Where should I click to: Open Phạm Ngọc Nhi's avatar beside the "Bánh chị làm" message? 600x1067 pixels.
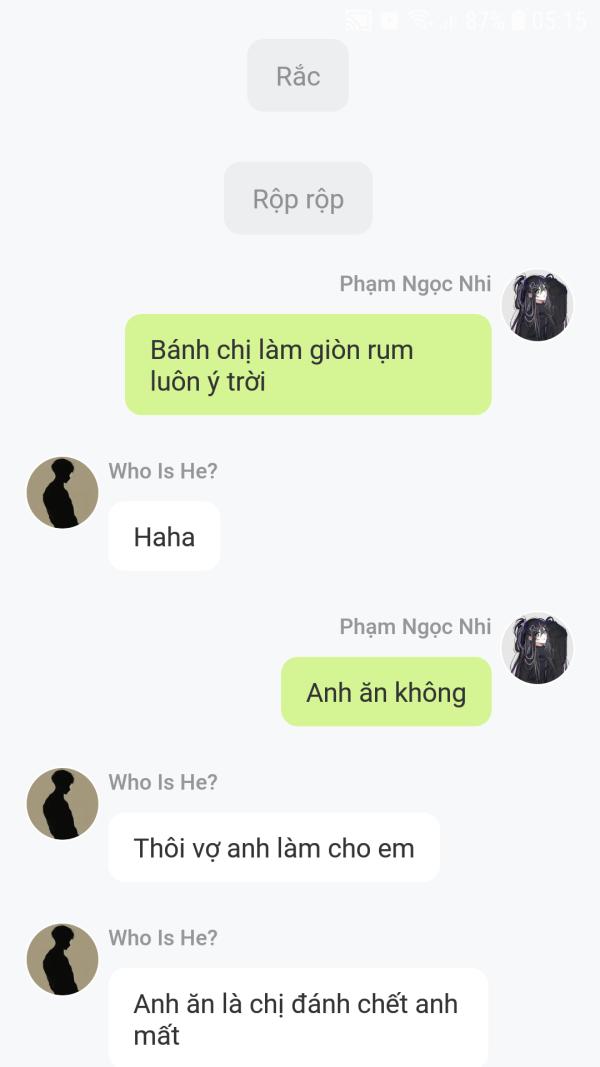click(x=537, y=305)
